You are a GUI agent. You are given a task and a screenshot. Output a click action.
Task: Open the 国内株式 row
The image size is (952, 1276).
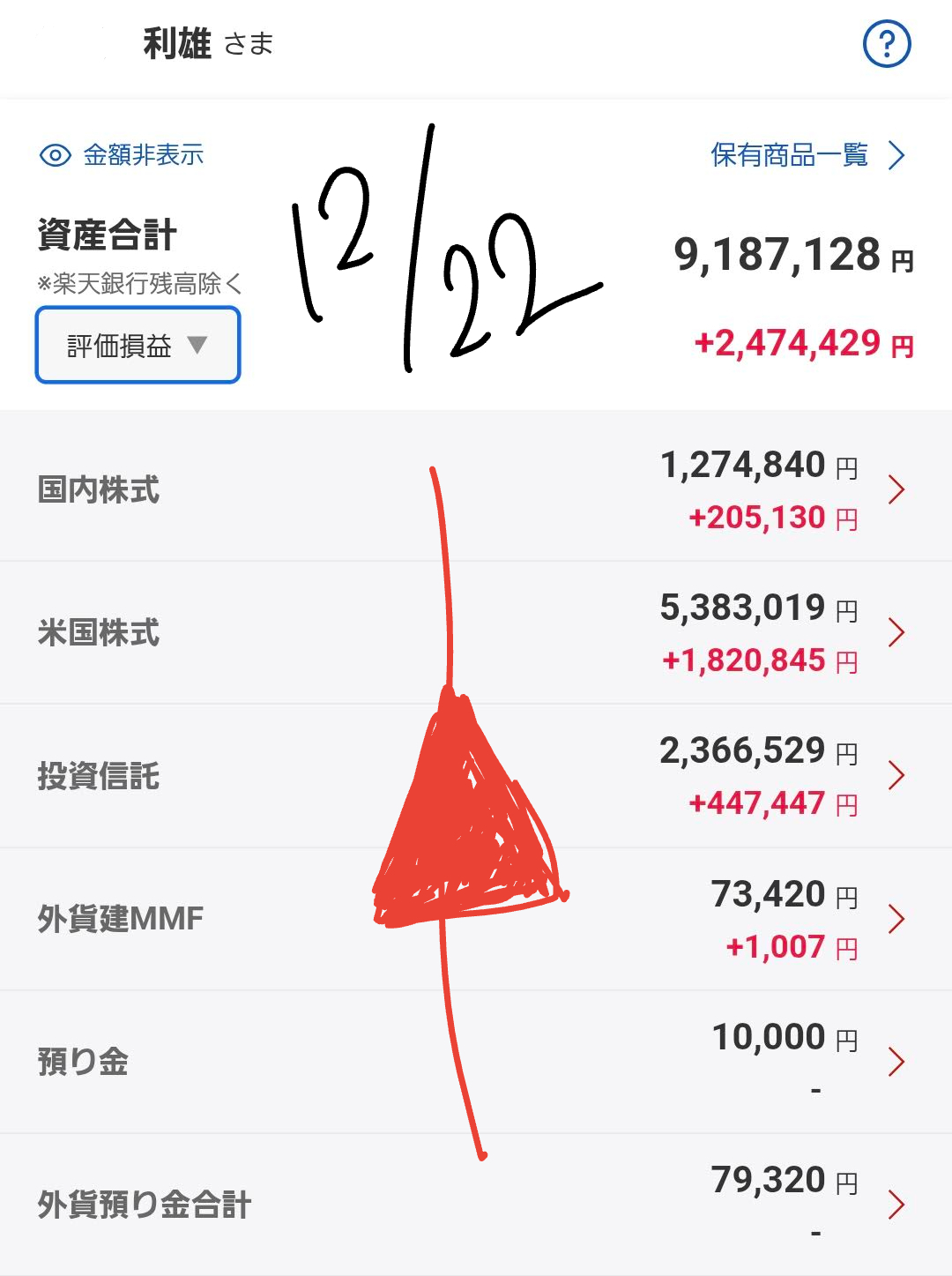point(476,489)
